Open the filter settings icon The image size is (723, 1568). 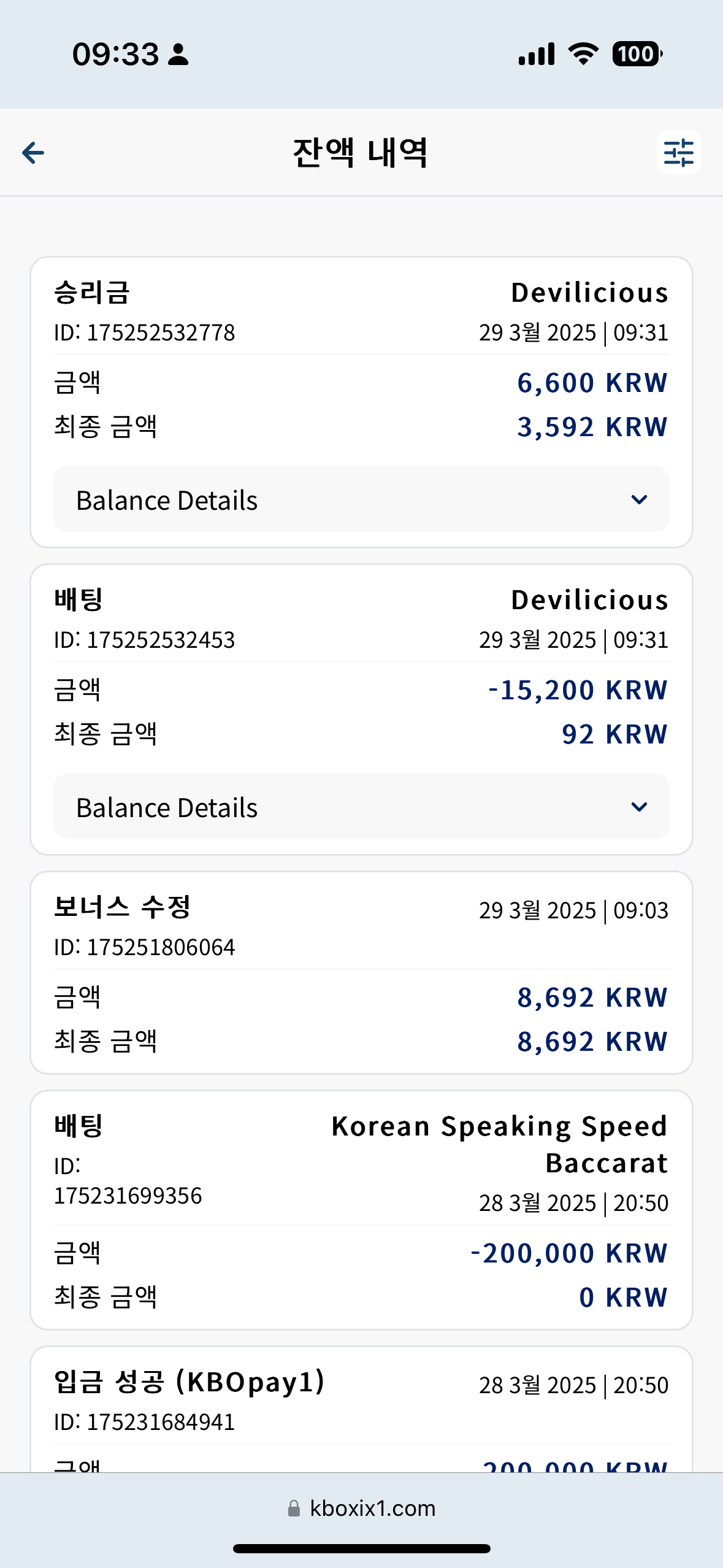(x=678, y=152)
